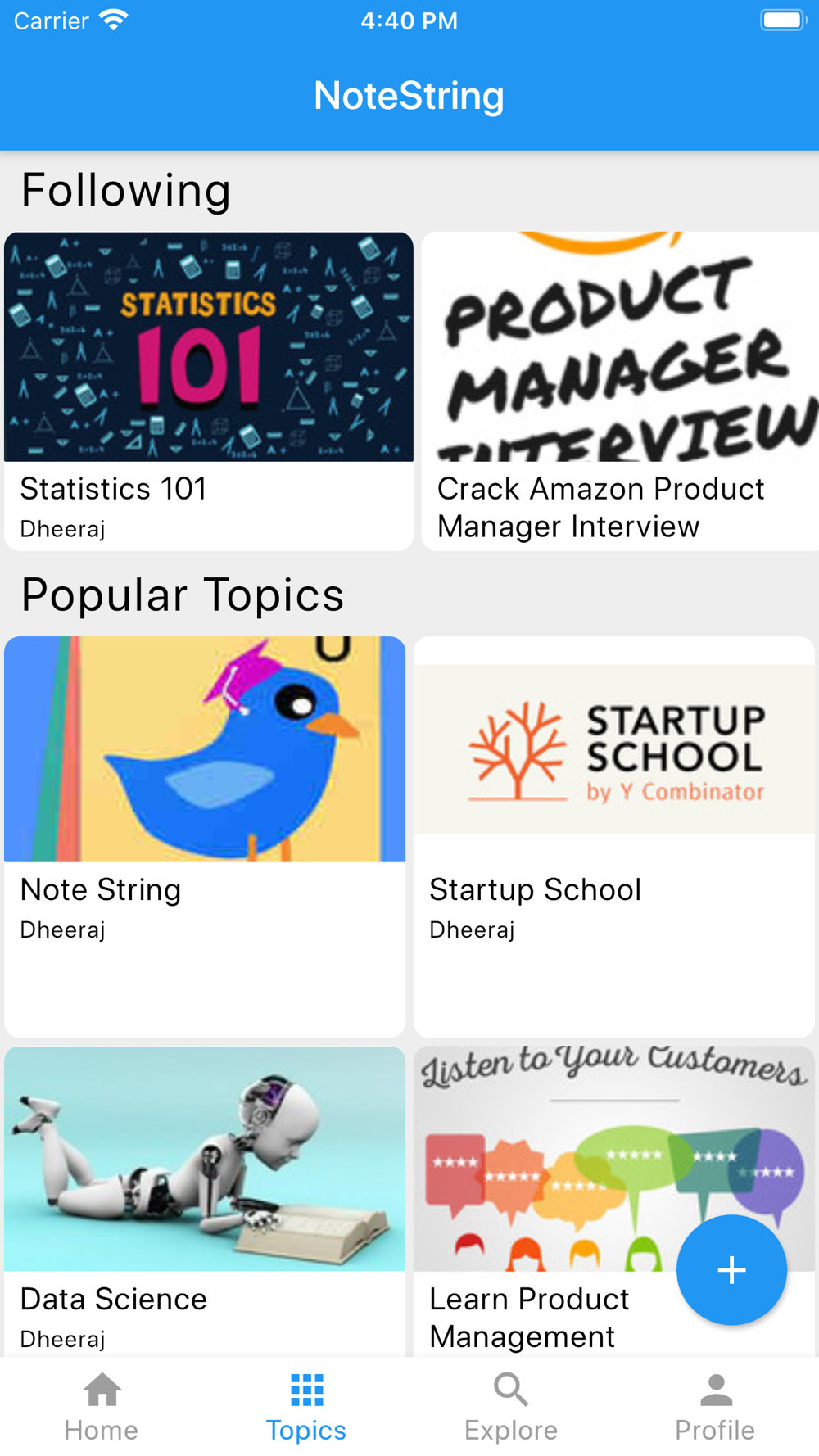Open the Statistics 101 topic card
The width and height of the screenshot is (819, 1456).
(x=208, y=391)
